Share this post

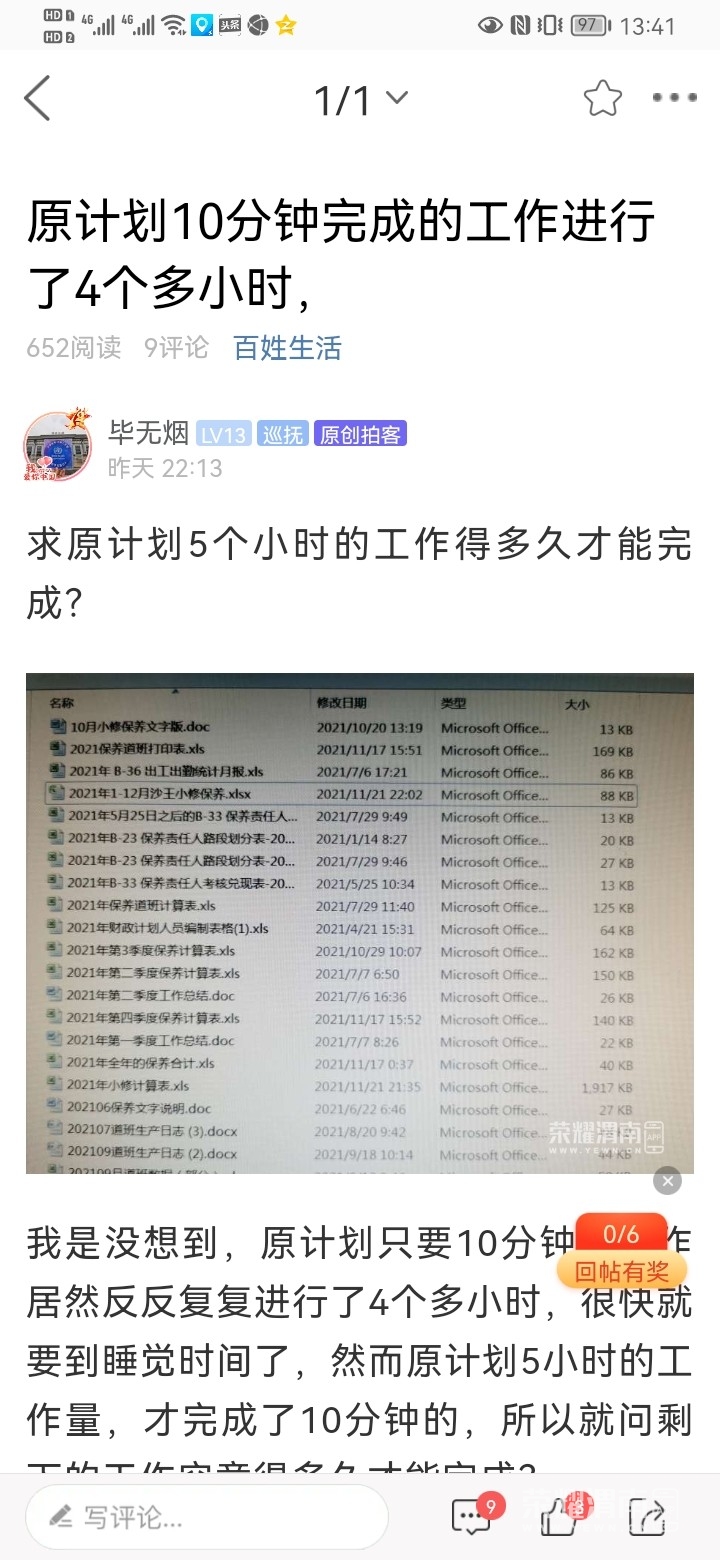[x=647, y=1517]
